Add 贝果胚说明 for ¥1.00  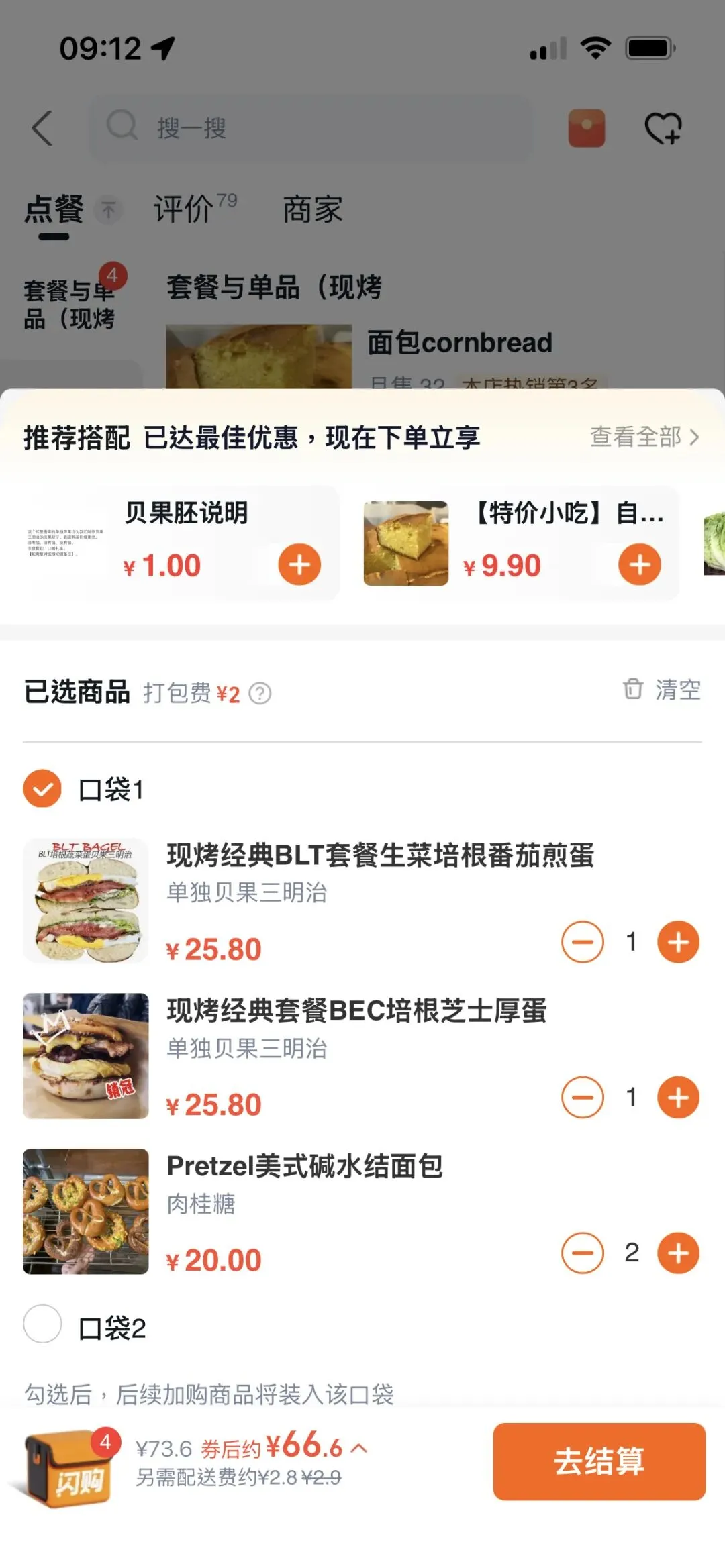click(x=299, y=564)
